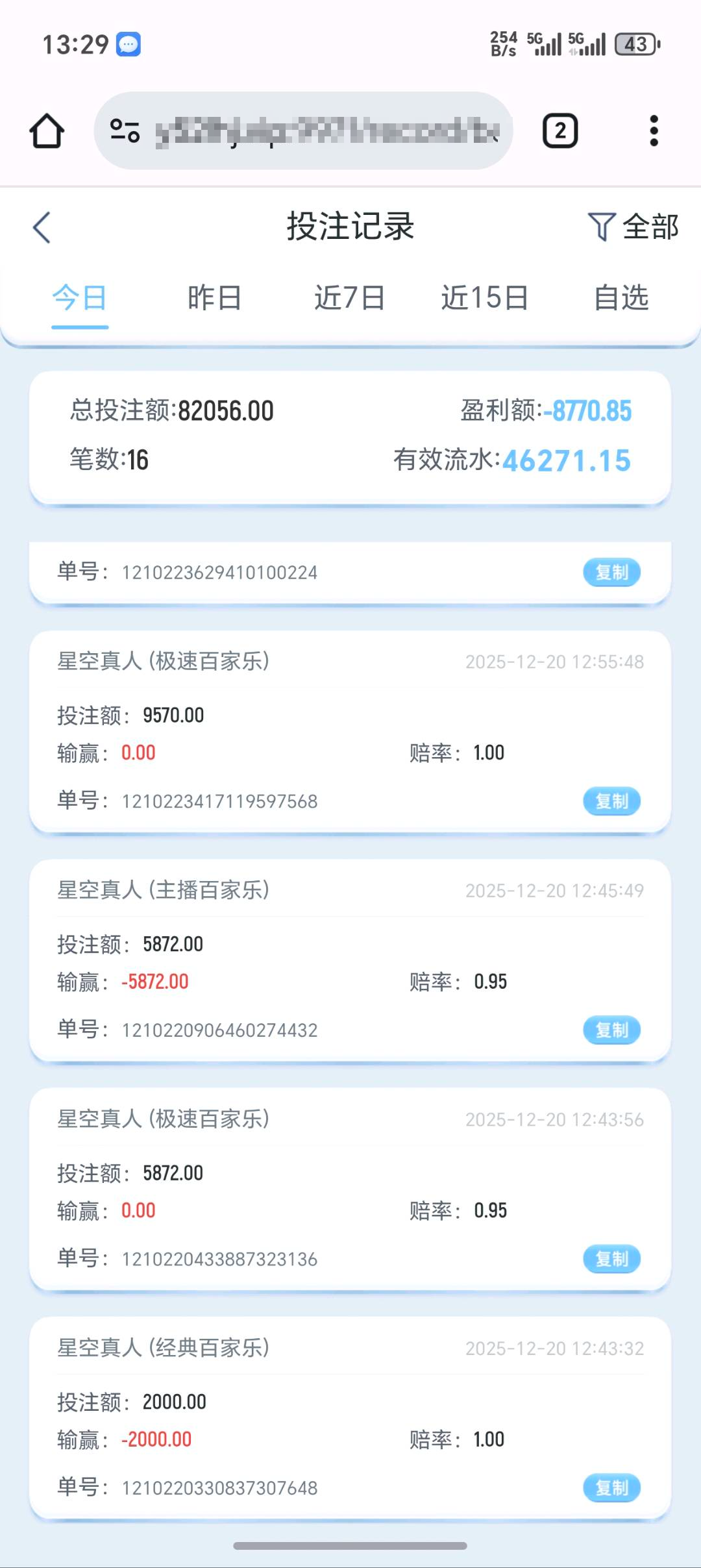Switch to the 近7日 tab
The width and height of the screenshot is (701, 1568).
point(349,298)
